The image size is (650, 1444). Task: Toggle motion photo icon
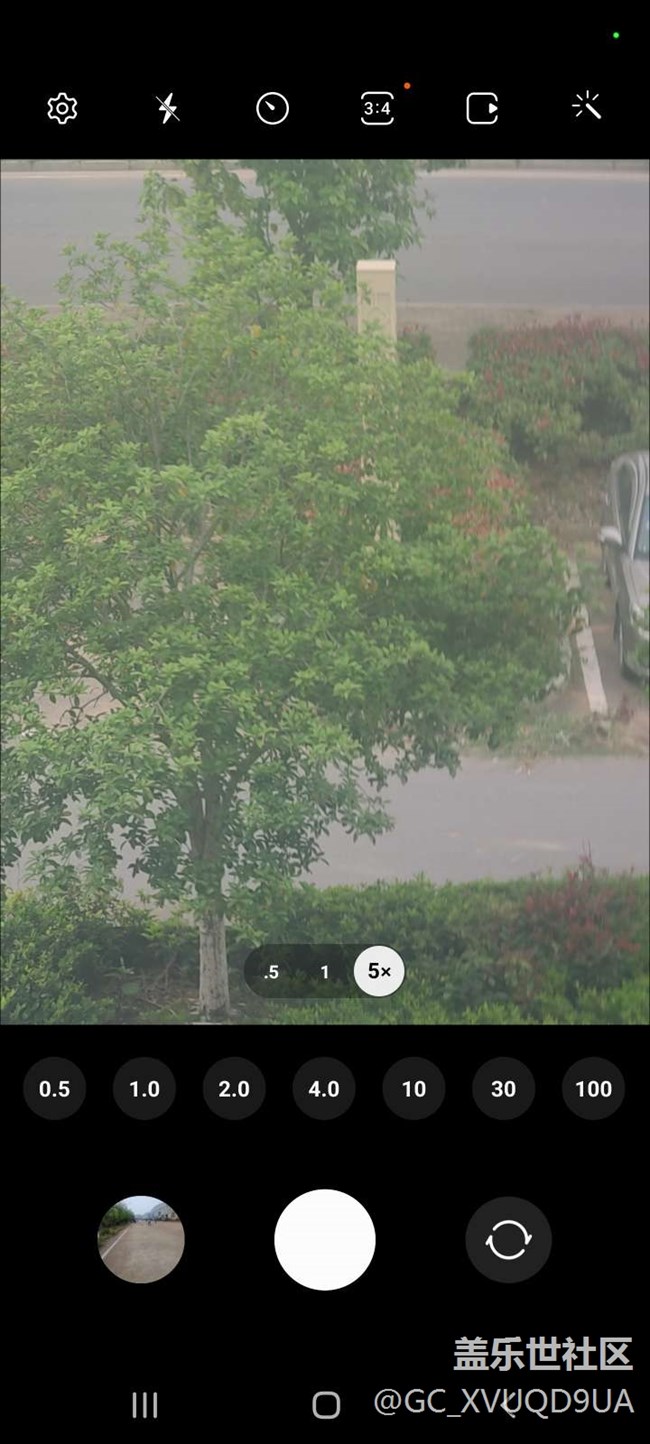point(482,108)
